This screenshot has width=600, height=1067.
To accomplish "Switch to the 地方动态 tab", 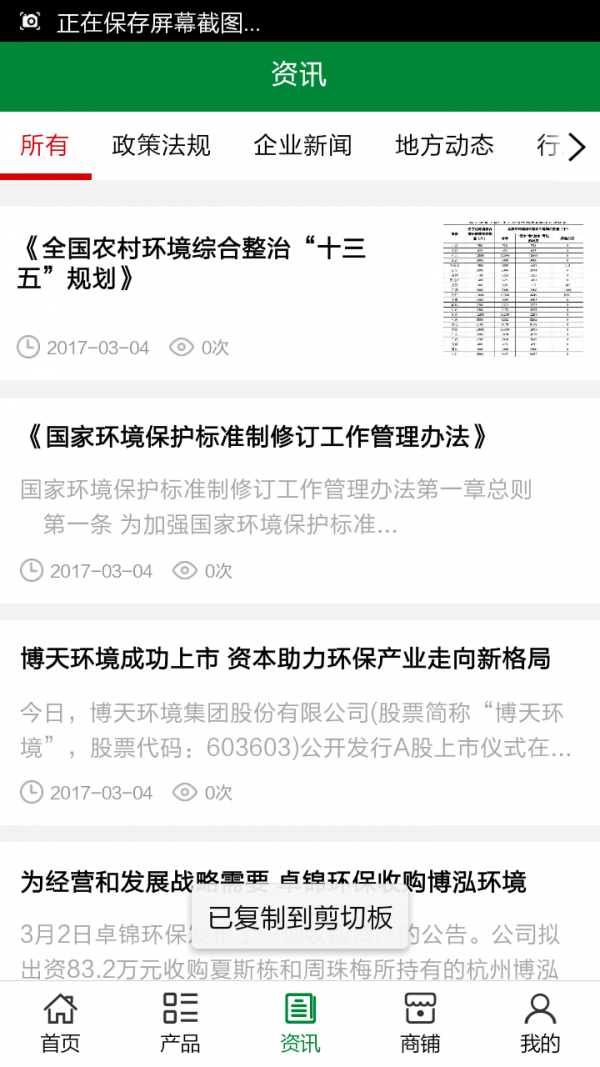I will 444,146.
